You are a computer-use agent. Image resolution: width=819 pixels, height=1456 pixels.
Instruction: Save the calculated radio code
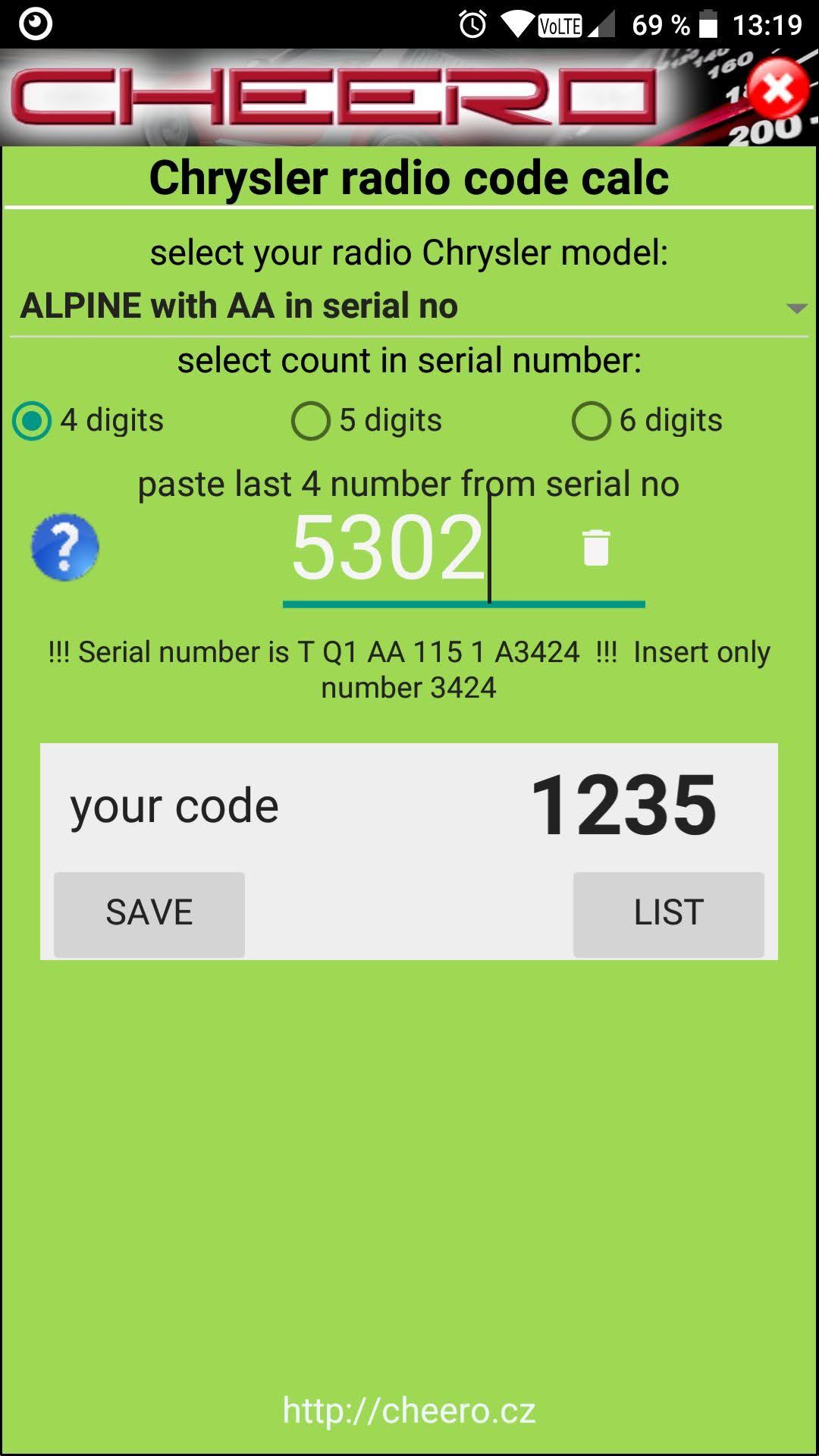pyautogui.click(x=149, y=913)
